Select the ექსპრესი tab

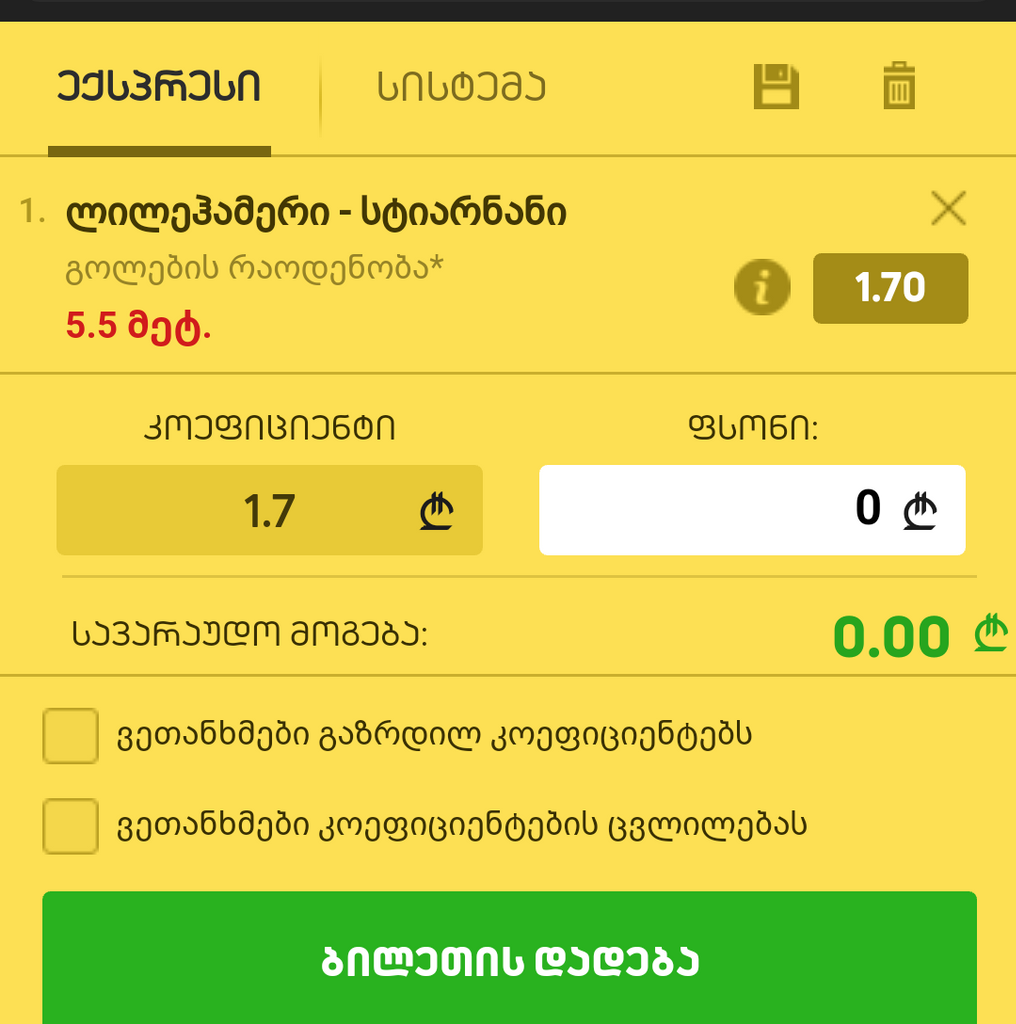pyautogui.click(x=160, y=87)
